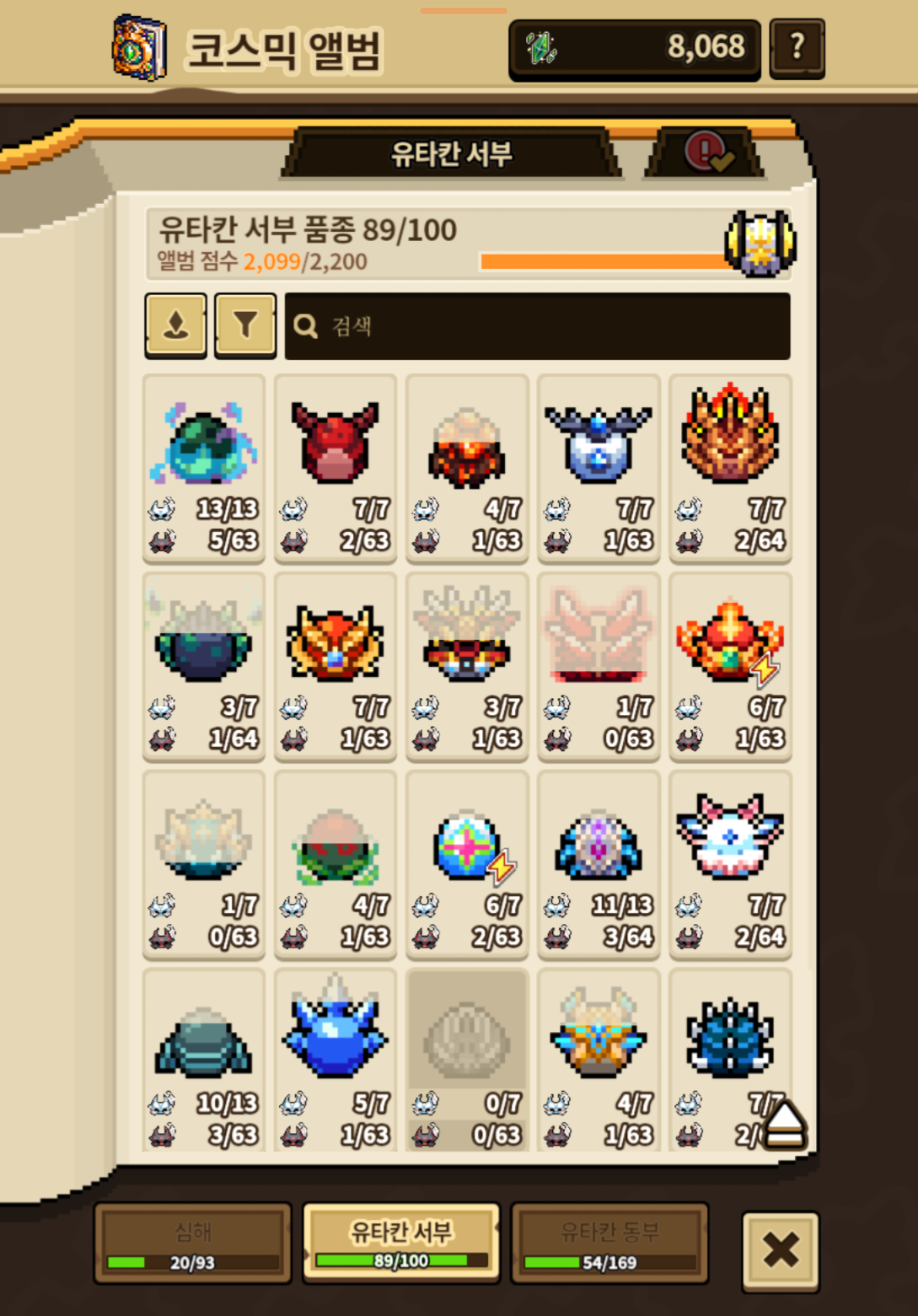Select the 유타칸 서부 top tab
The width and height of the screenshot is (918, 1316).
451,154
